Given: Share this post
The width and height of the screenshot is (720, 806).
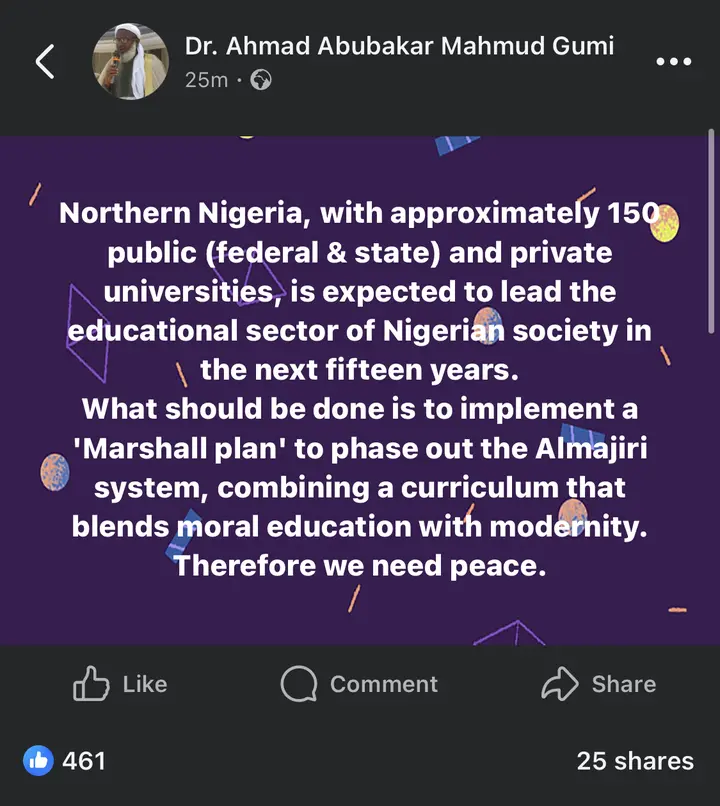Looking at the screenshot, I should pos(598,684).
